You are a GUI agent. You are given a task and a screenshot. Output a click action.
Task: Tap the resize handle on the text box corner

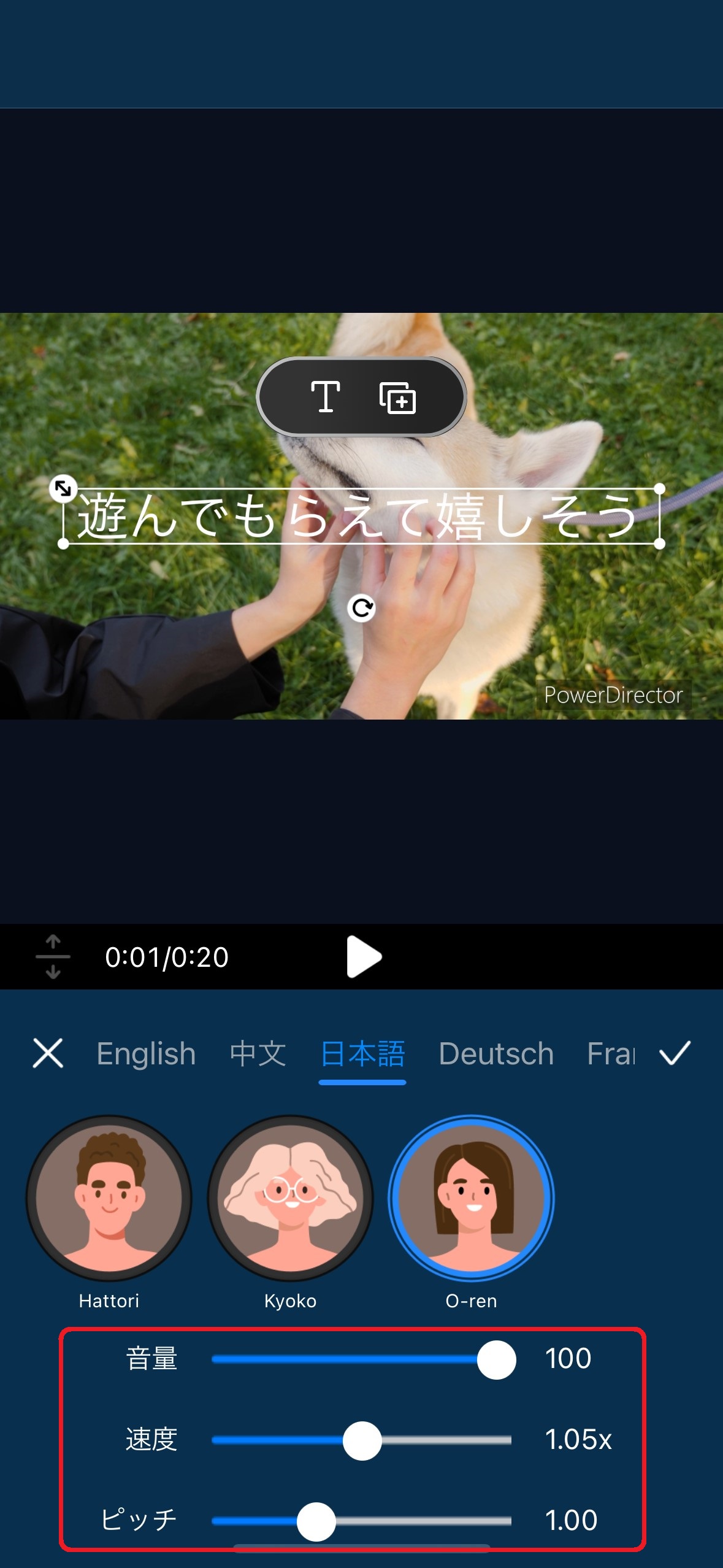click(x=63, y=488)
